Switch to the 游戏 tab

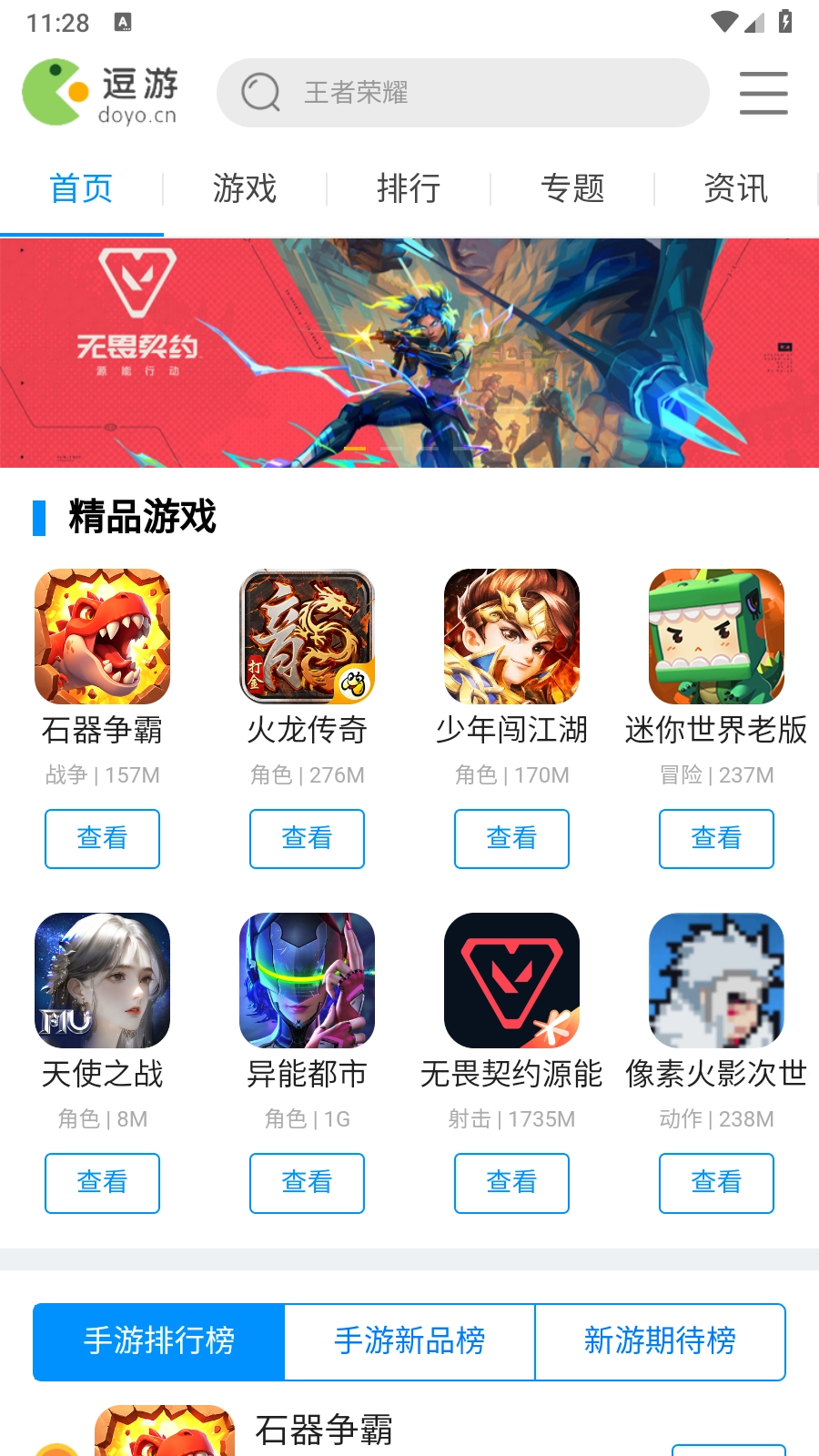pos(245,189)
